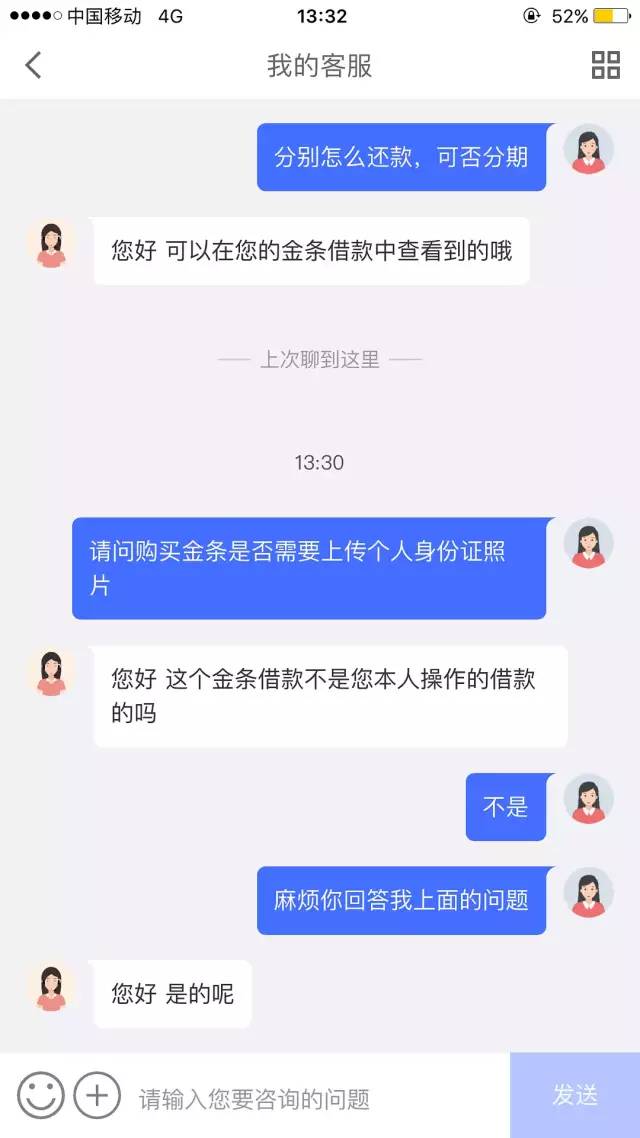Tap the 发送 send button

click(x=575, y=1096)
